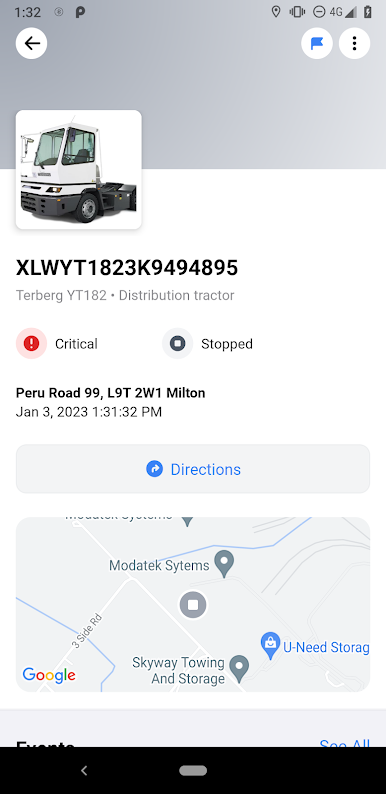Tap the Modatek Sytems map pin
Image resolution: width=386 pixels, height=794 pixels.
pyautogui.click(x=224, y=563)
